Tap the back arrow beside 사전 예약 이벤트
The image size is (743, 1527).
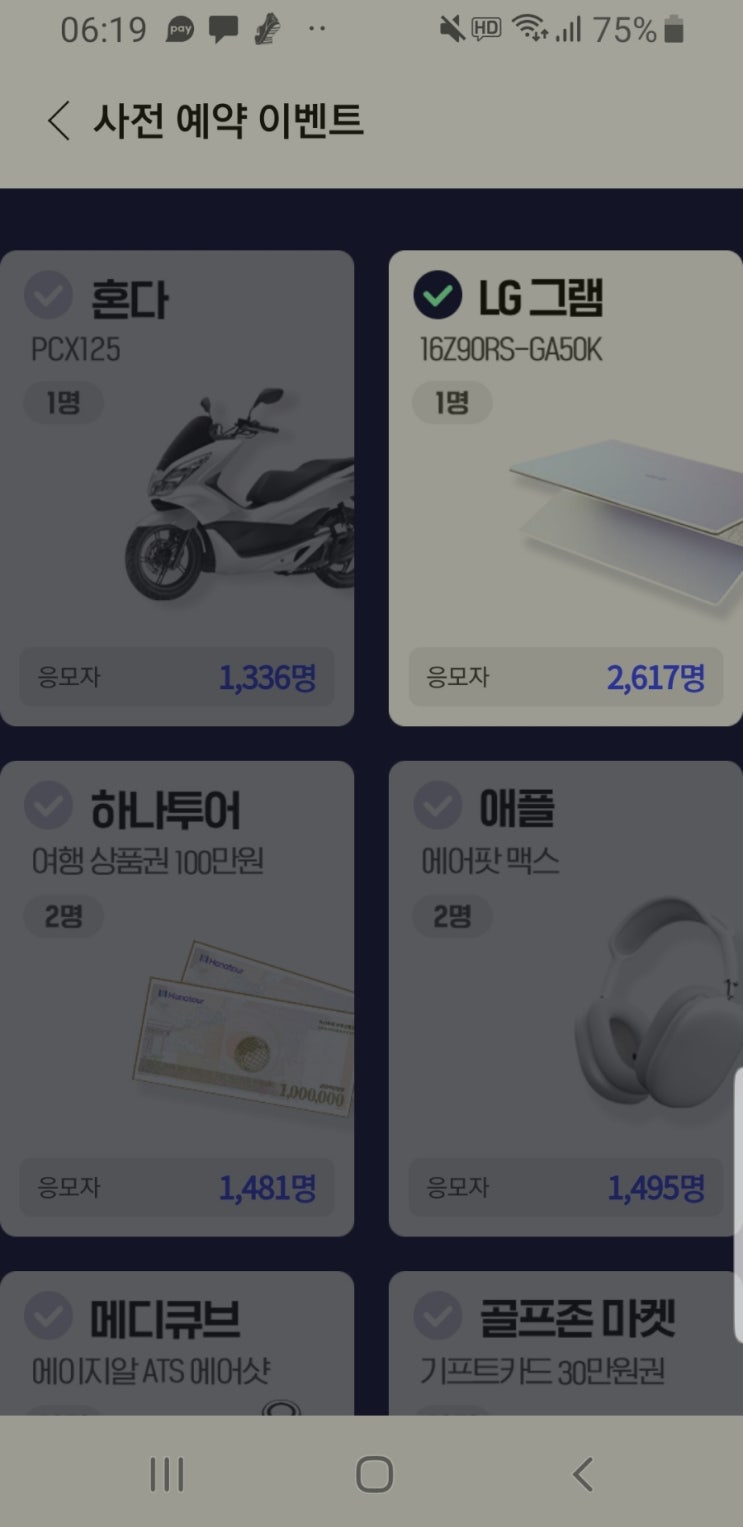tap(58, 118)
